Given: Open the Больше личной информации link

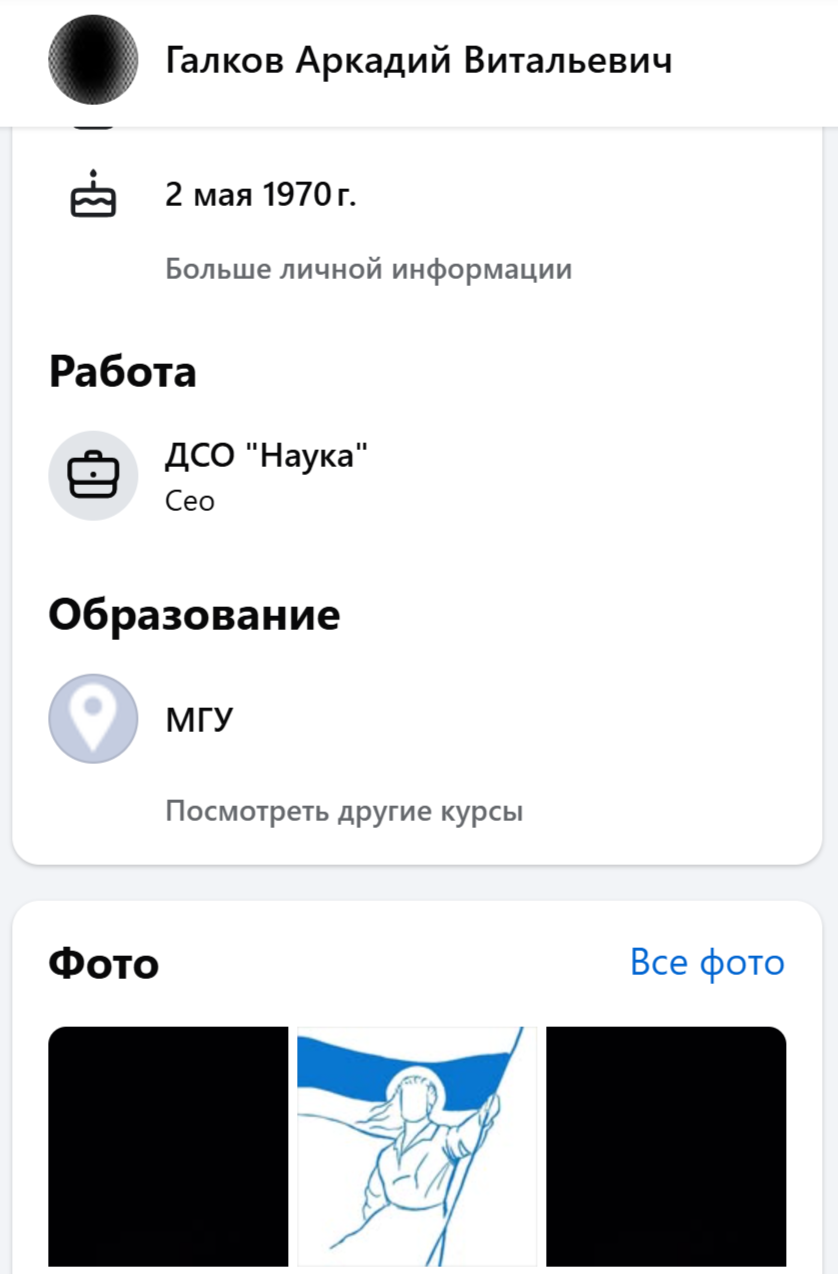Looking at the screenshot, I should (x=368, y=269).
